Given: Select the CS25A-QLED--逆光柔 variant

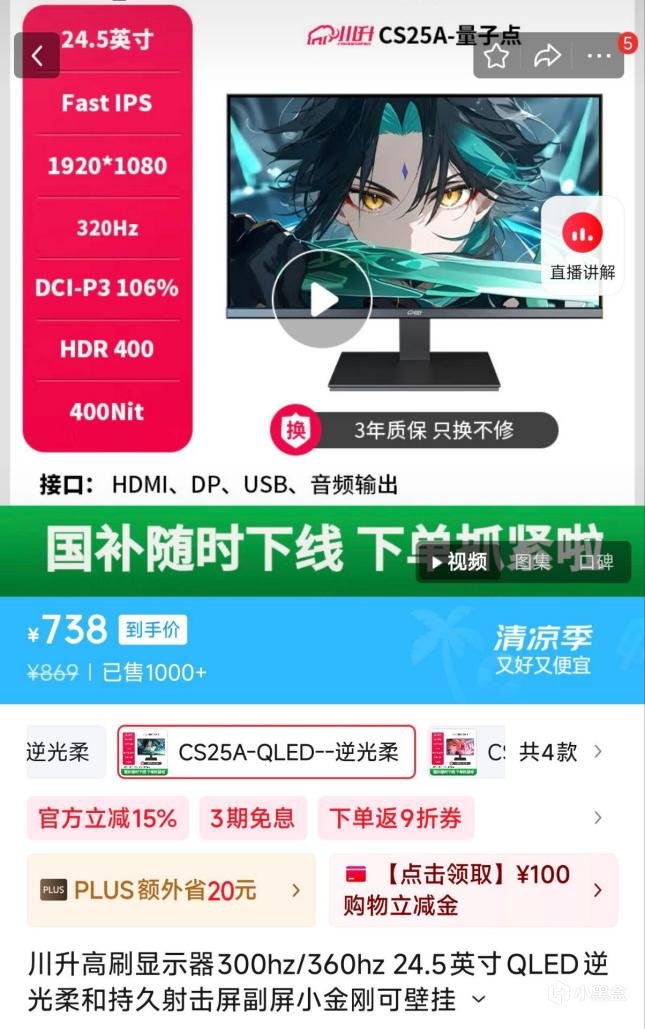Looking at the screenshot, I should pos(266,751).
